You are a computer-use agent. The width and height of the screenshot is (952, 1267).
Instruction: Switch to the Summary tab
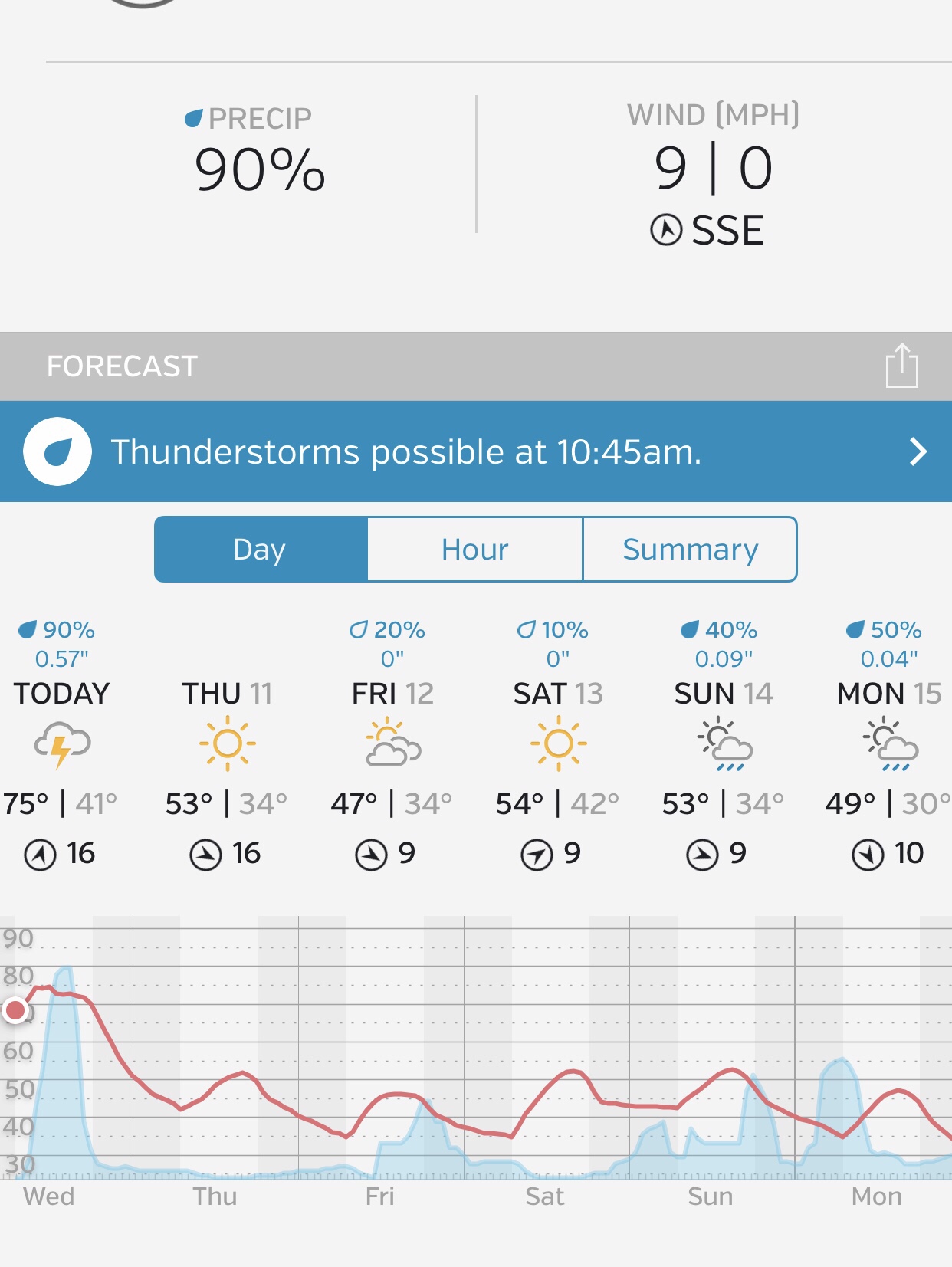(x=690, y=550)
